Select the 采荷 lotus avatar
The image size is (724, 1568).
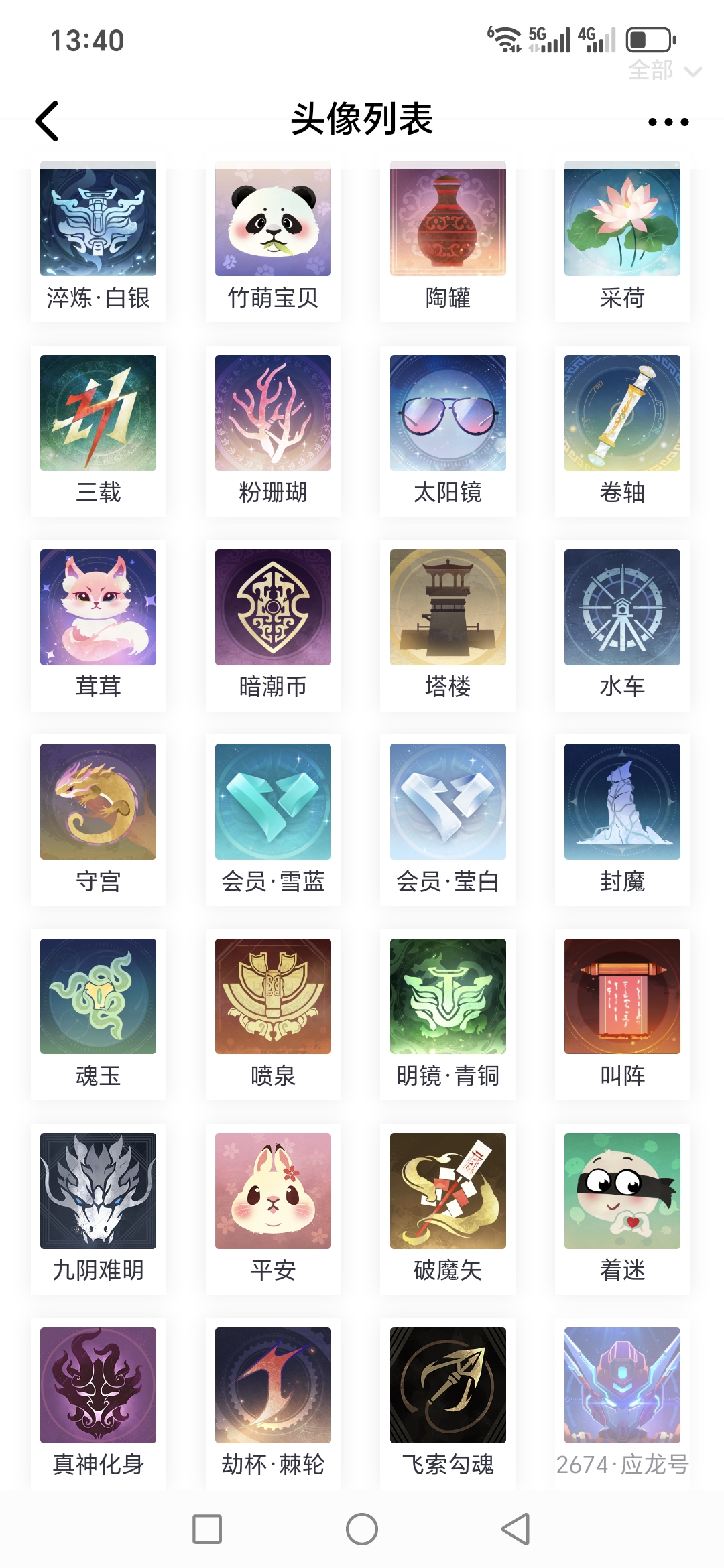(622, 221)
